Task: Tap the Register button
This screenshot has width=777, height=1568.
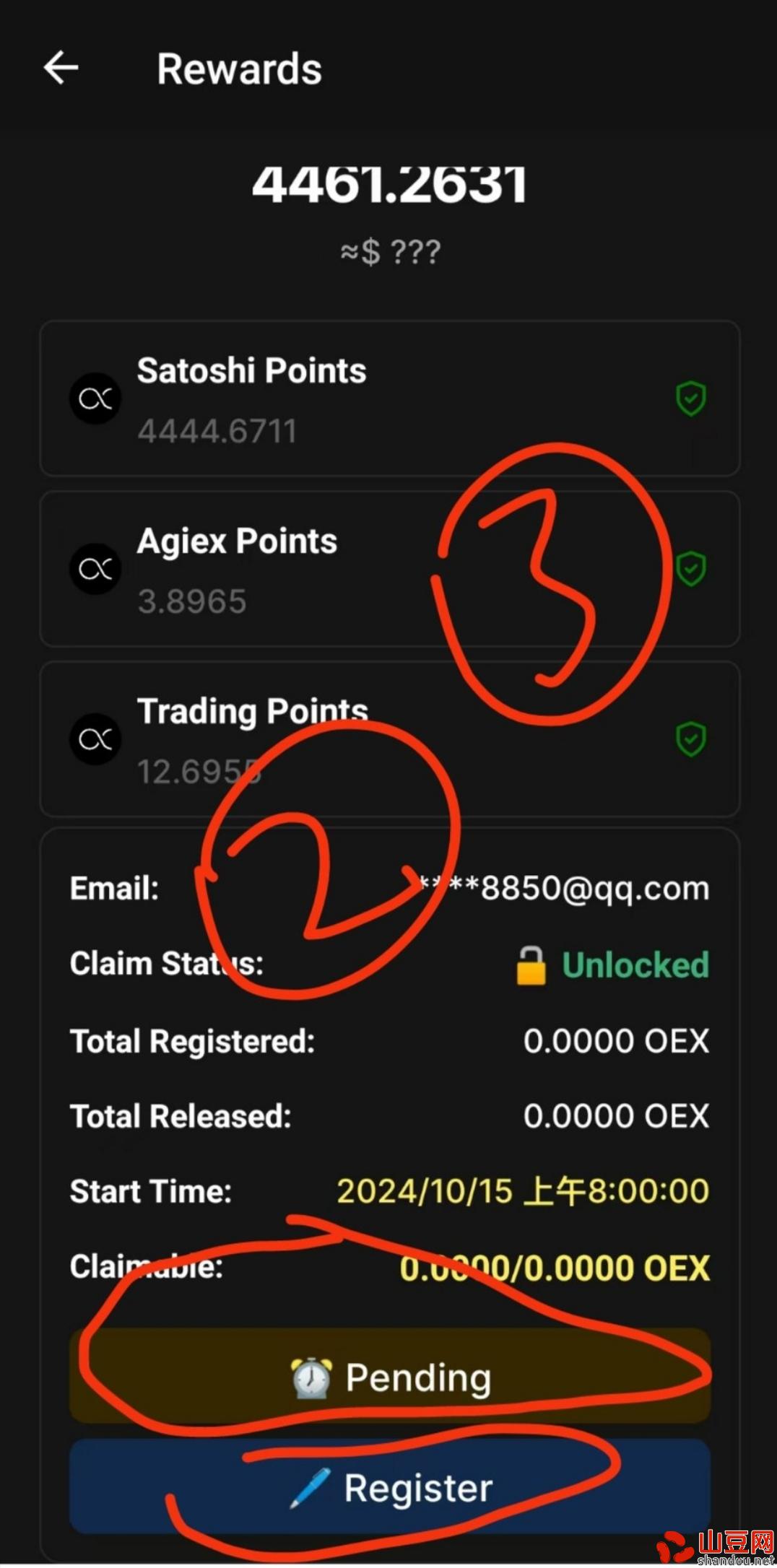Action: pos(389,1486)
